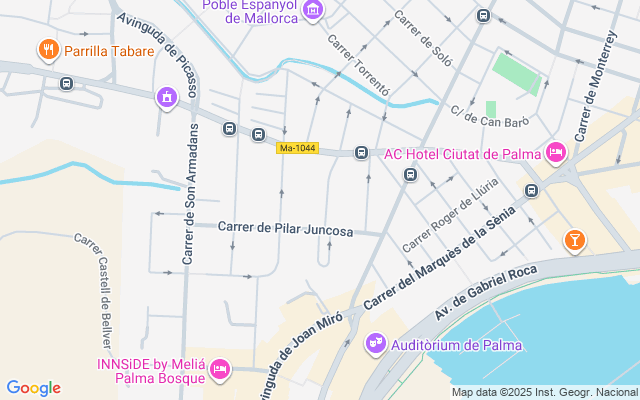Image resolution: width=640 pixels, height=400 pixels.
Task: Tap the bus stop beside Carrer de Soló
Action: (x=483, y=16)
